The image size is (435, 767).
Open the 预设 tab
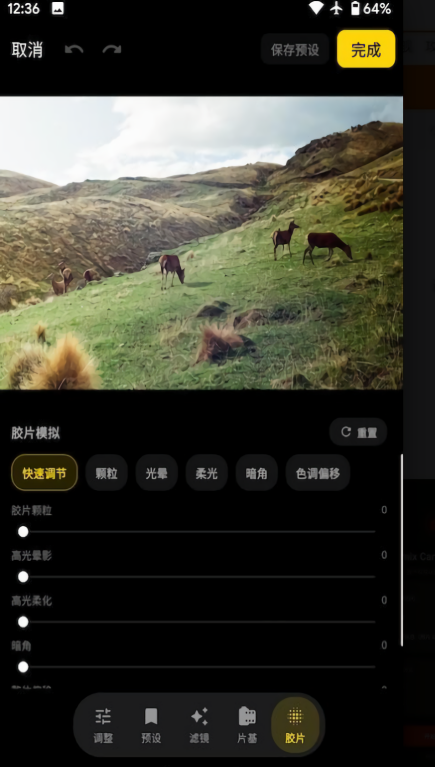pyautogui.click(x=151, y=725)
